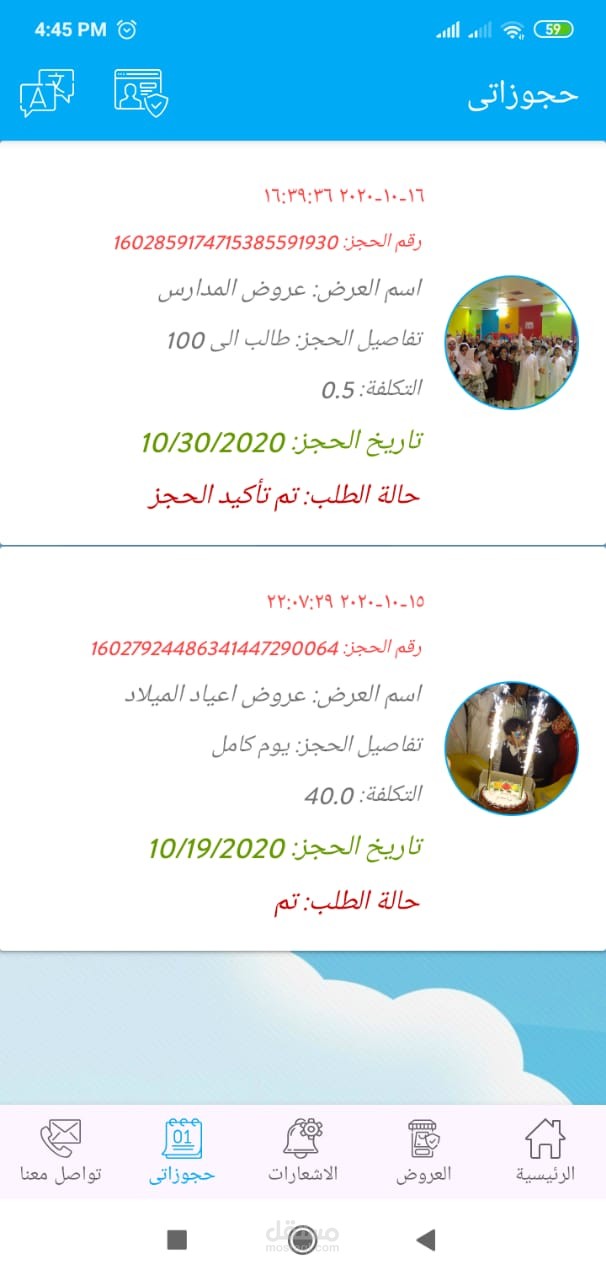606x1280 pixels.
Task: Open the الاشعارات tab
Action: click(x=303, y=1151)
